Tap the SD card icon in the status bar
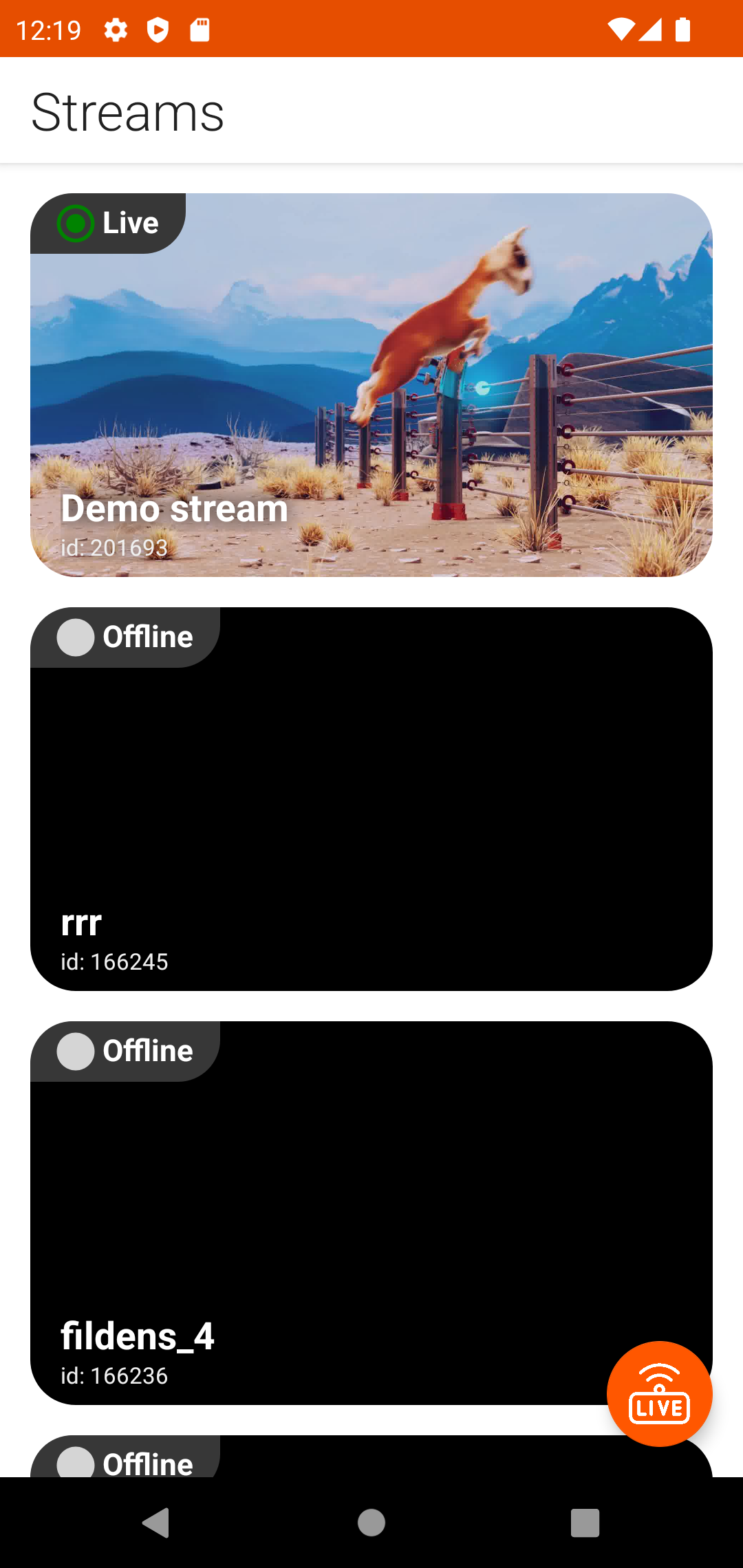Image resolution: width=743 pixels, height=1568 pixels. point(200,29)
